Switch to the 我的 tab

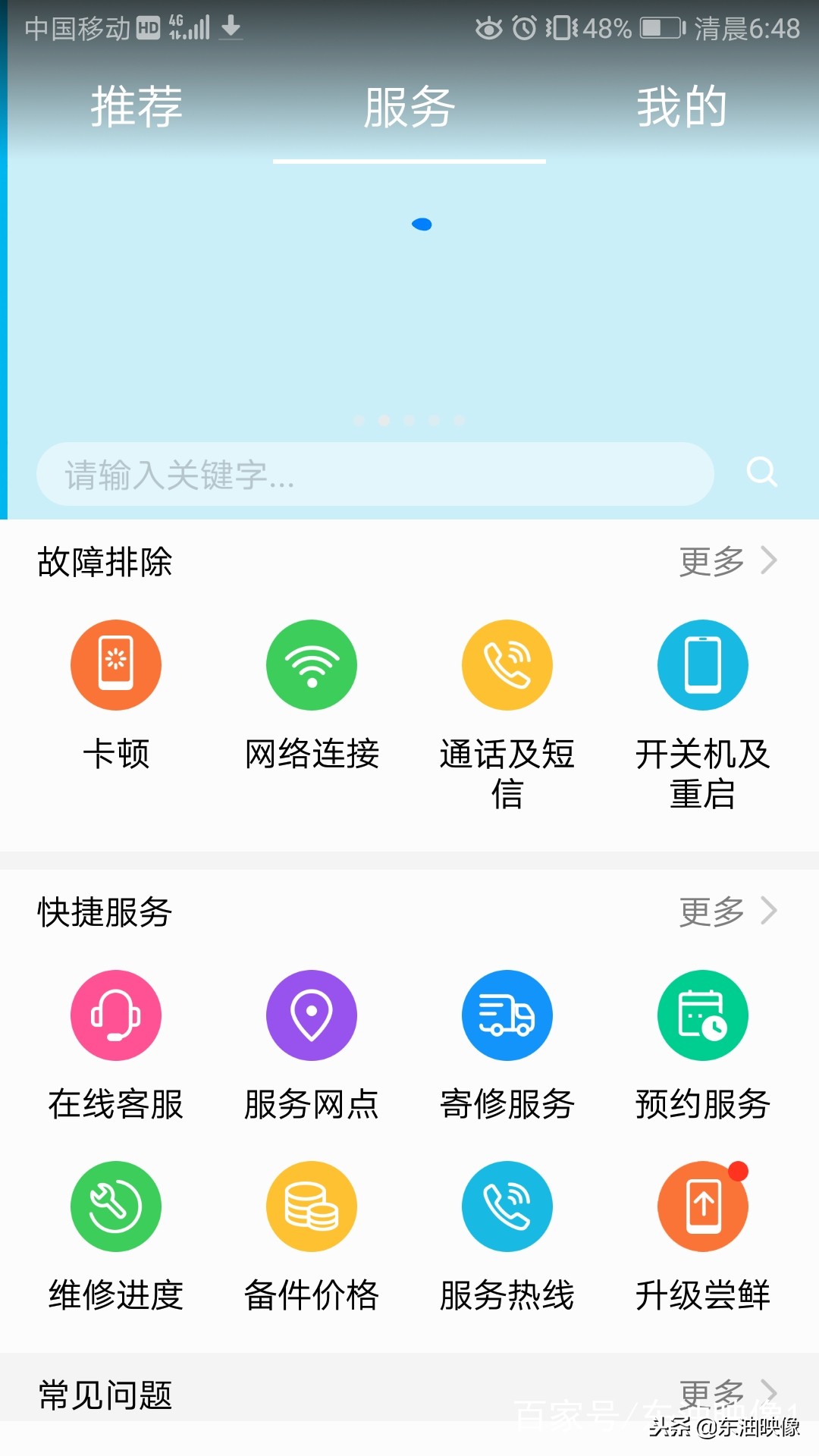681,108
